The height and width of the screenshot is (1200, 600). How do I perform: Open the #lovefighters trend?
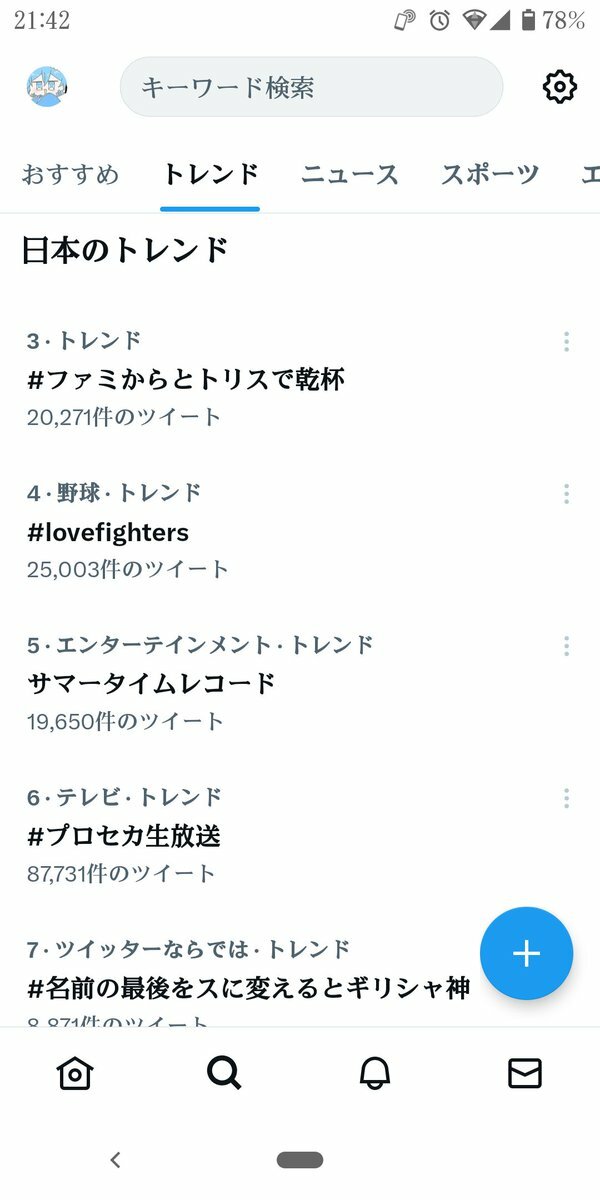click(x=300, y=531)
